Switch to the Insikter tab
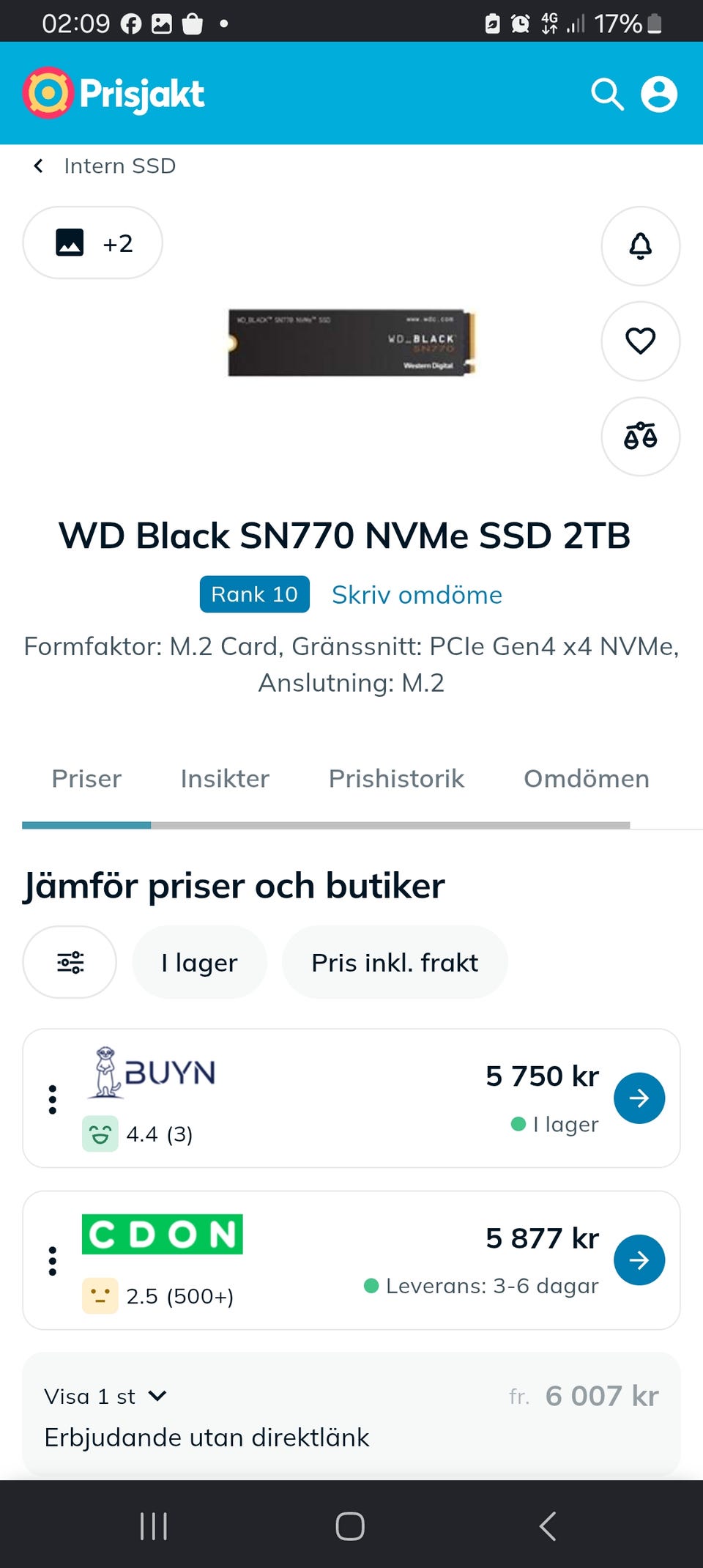This screenshot has height=1568, width=703. pyautogui.click(x=225, y=779)
